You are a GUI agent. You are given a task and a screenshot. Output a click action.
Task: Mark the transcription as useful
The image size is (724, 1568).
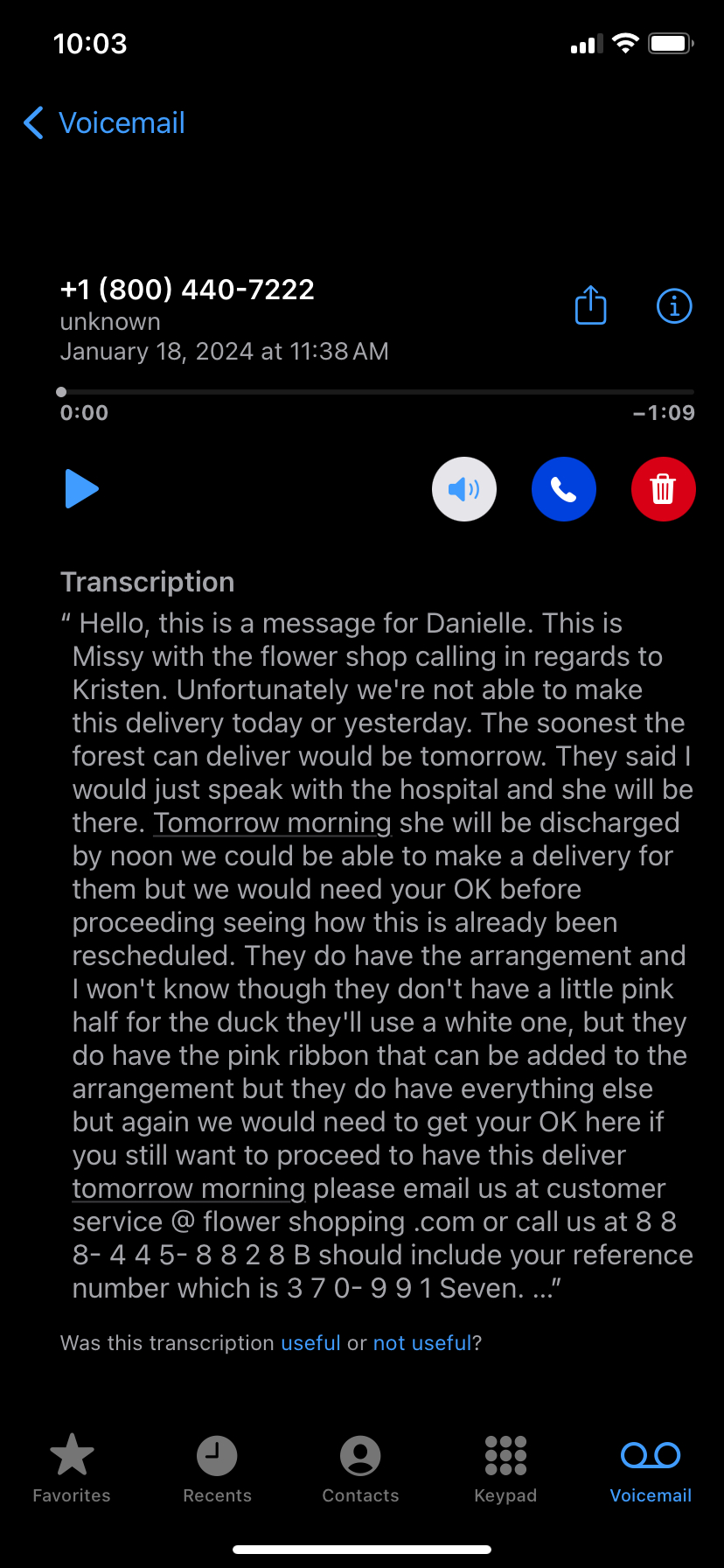coord(310,1343)
